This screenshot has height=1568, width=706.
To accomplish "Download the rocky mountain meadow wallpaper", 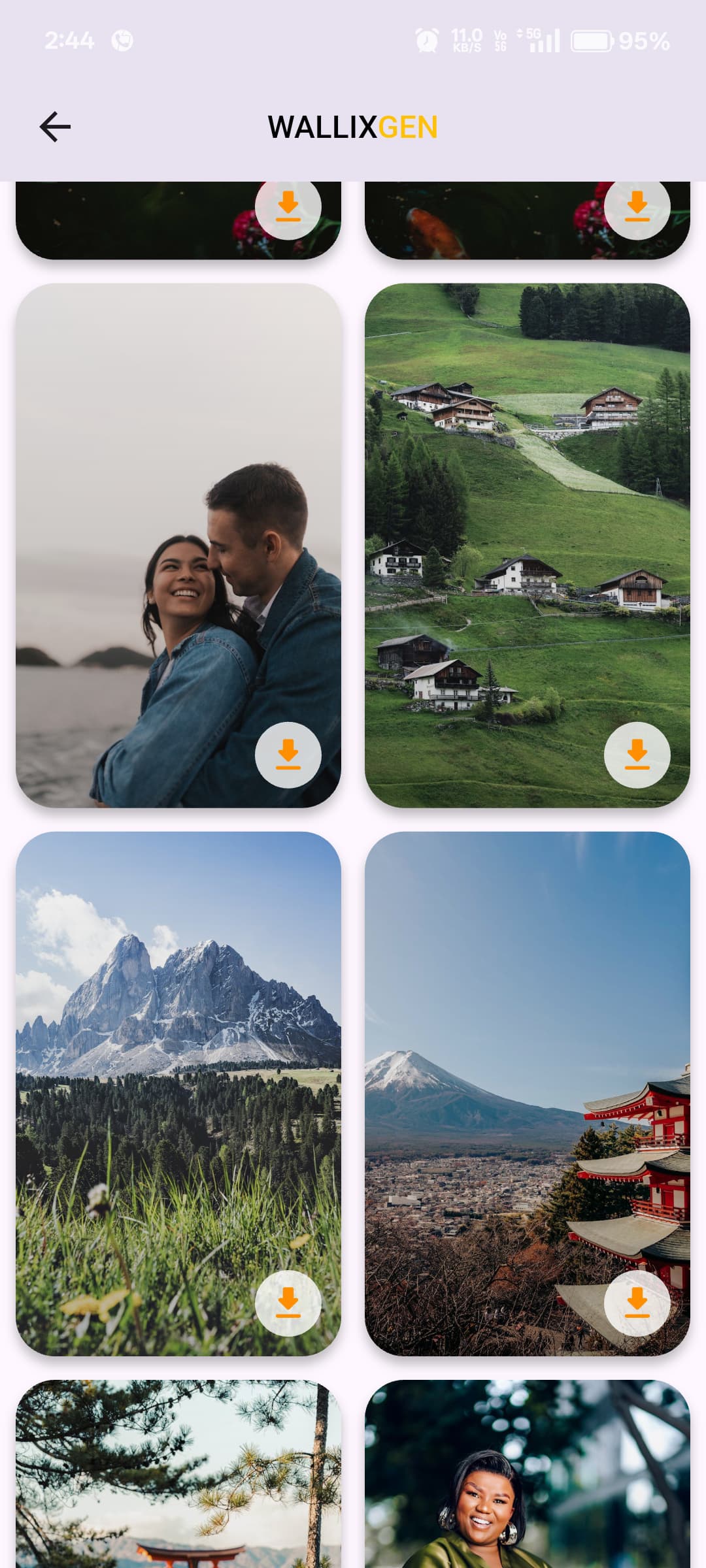I will tap(288, 1303).
